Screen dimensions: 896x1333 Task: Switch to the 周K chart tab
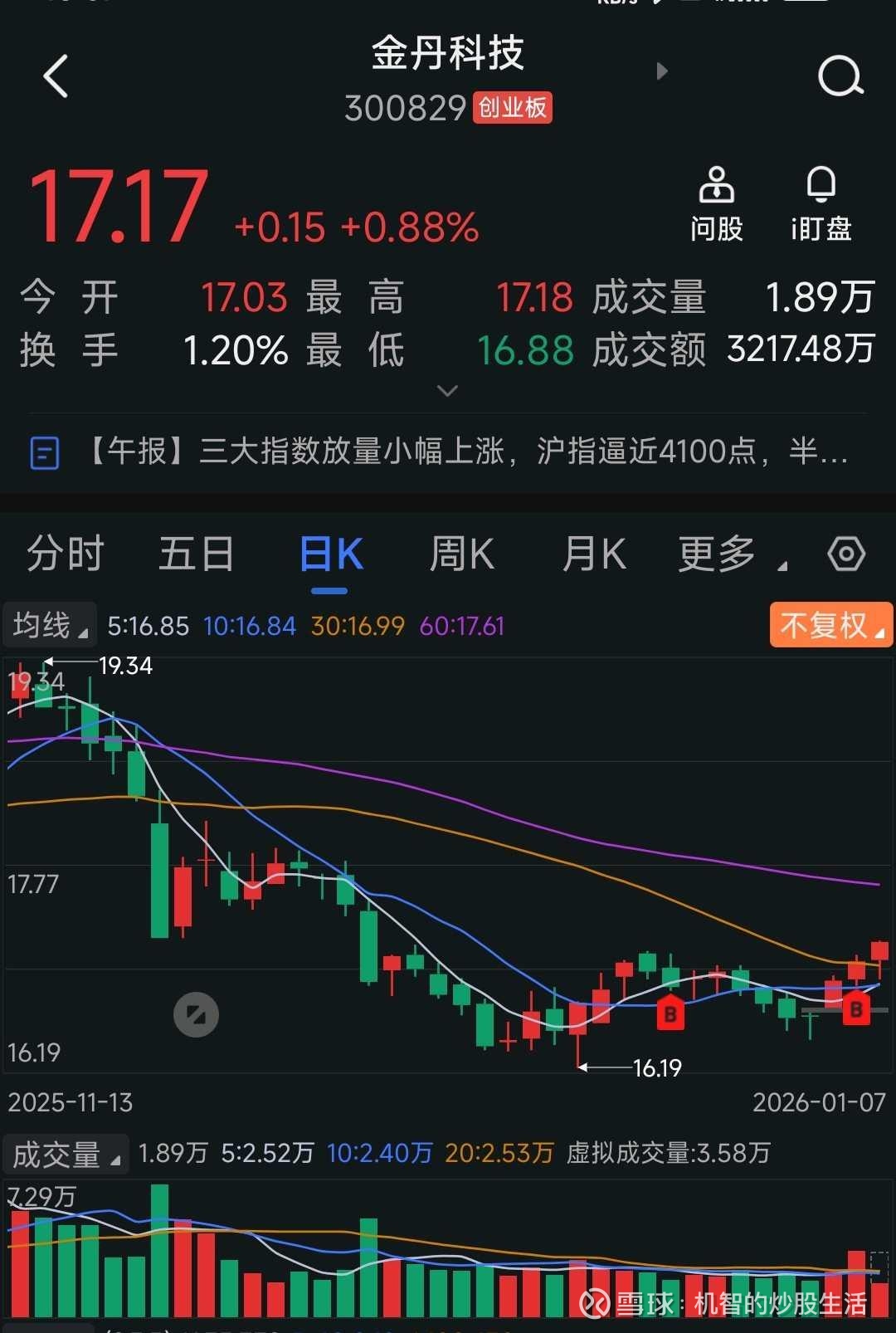click(462, 554)
